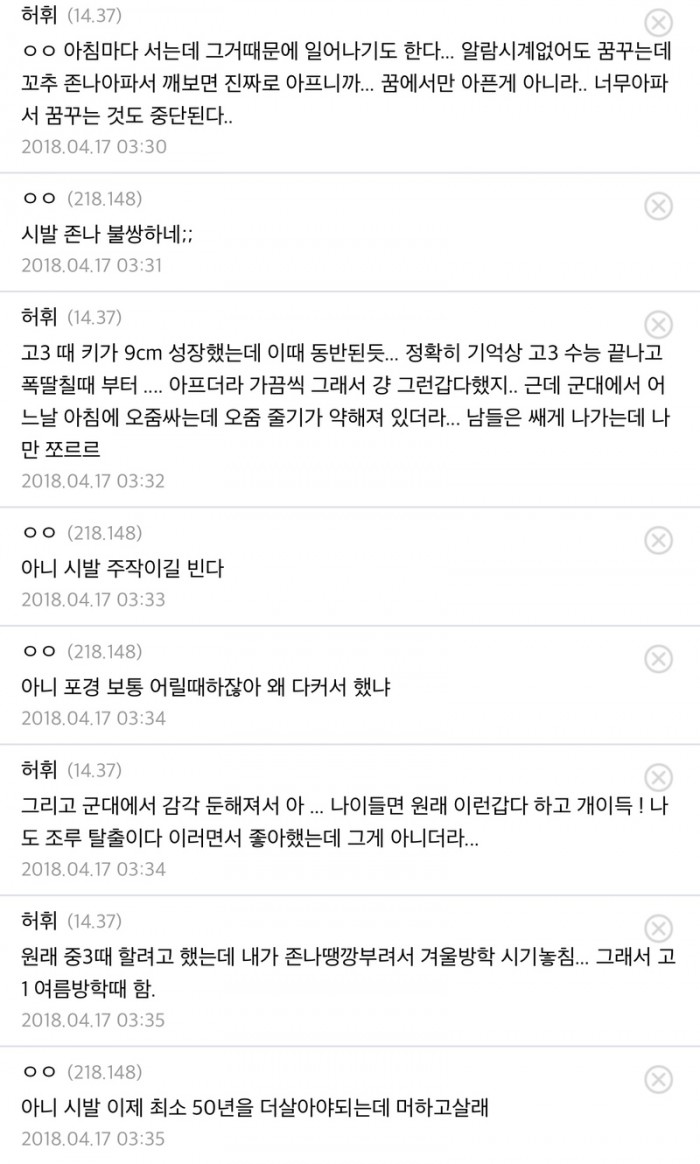
Task: Remove the ㅇㅇ comment mentioning 최소 50년
Action: [x=657, y=1078]
